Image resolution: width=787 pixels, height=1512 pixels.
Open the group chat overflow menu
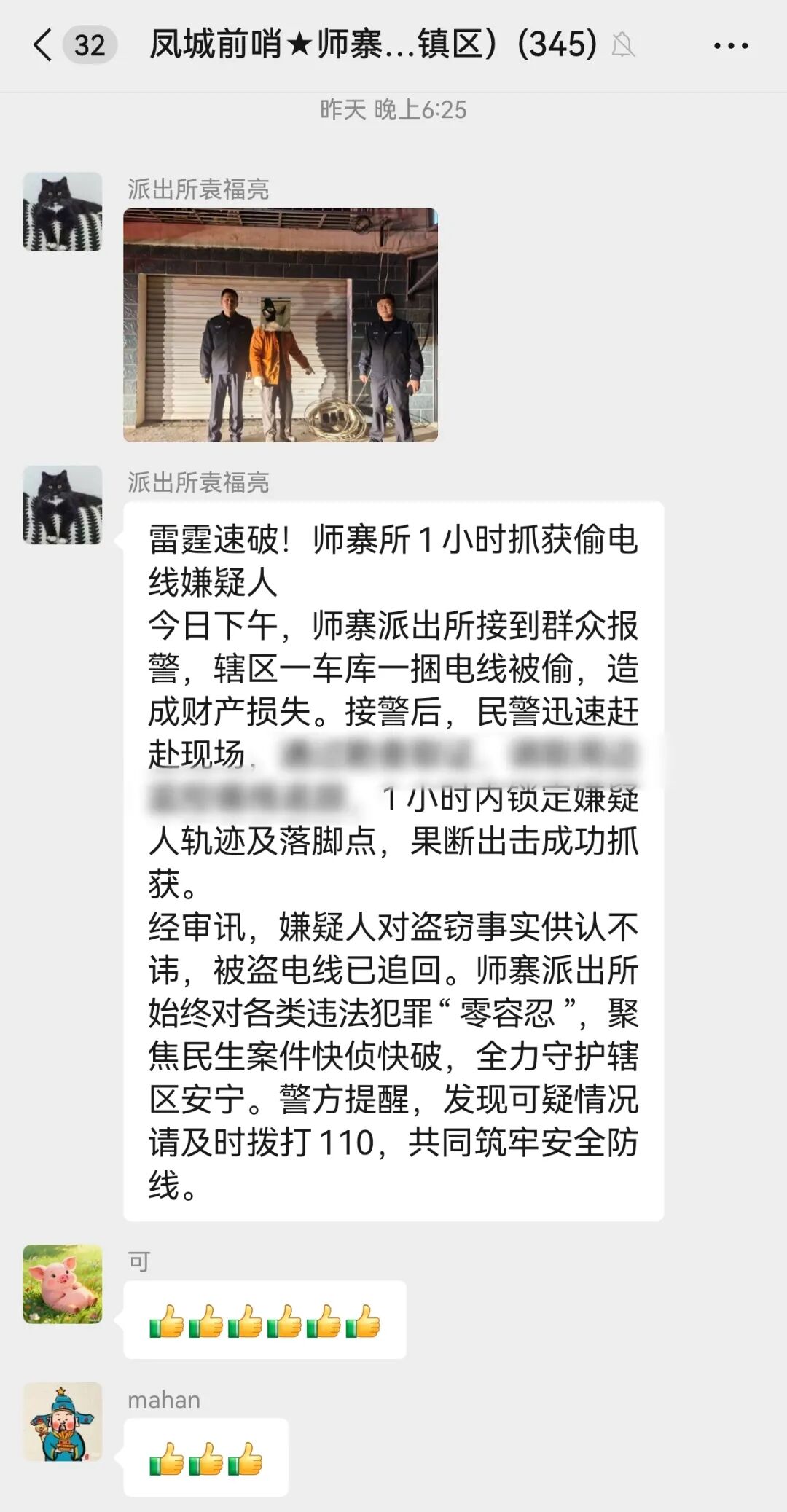click(x=730, y=46)
